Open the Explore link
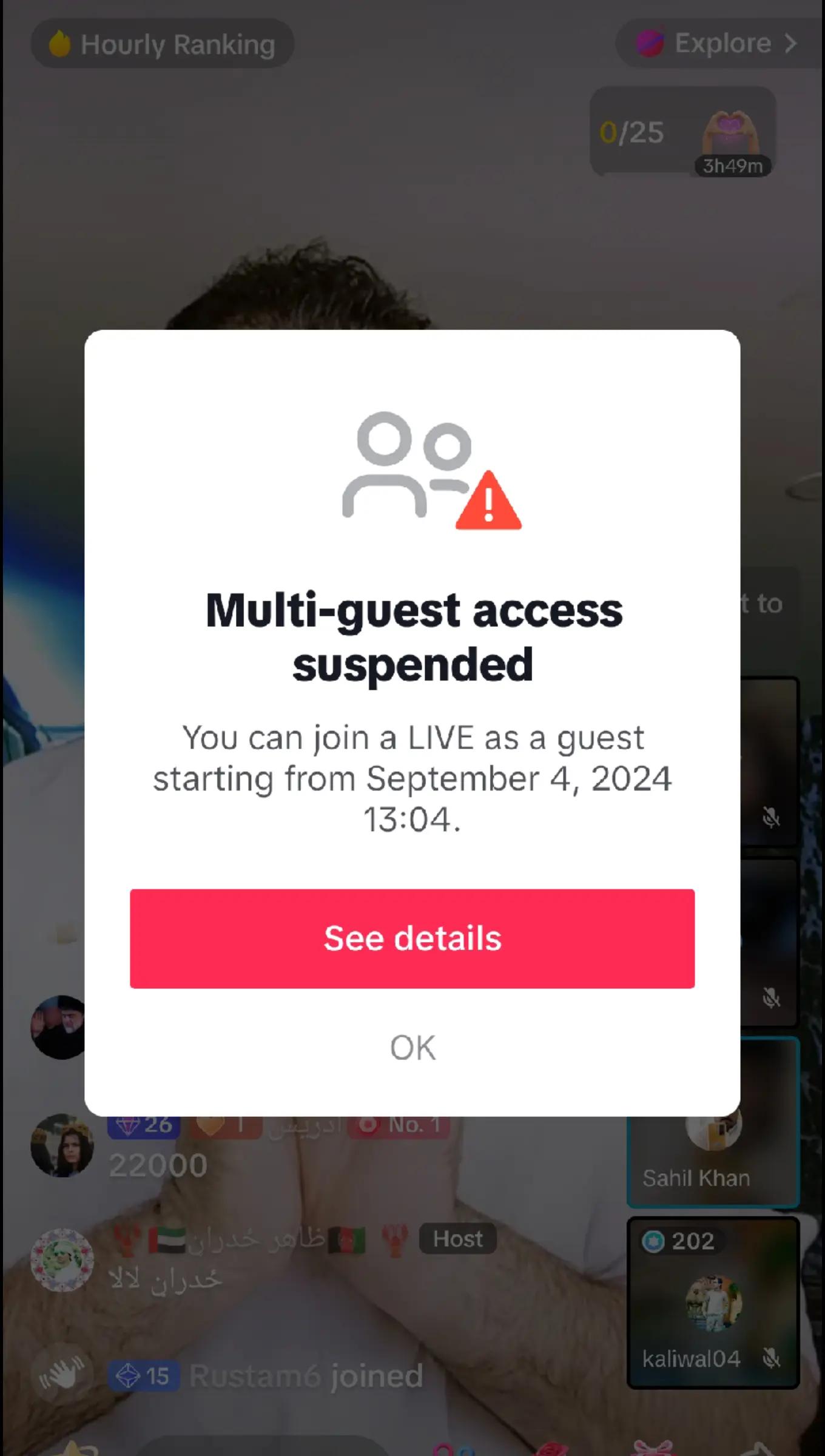Image resolution: width=825 pixels, height=1456 pixels. [720, 43]
